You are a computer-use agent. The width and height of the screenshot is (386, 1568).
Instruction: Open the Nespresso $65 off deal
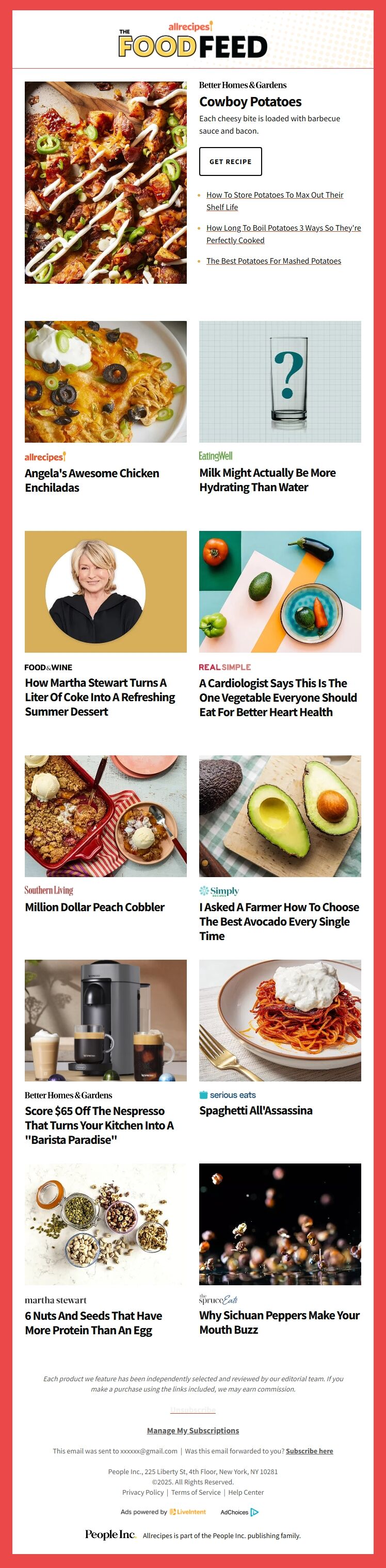pos(99,1125)
